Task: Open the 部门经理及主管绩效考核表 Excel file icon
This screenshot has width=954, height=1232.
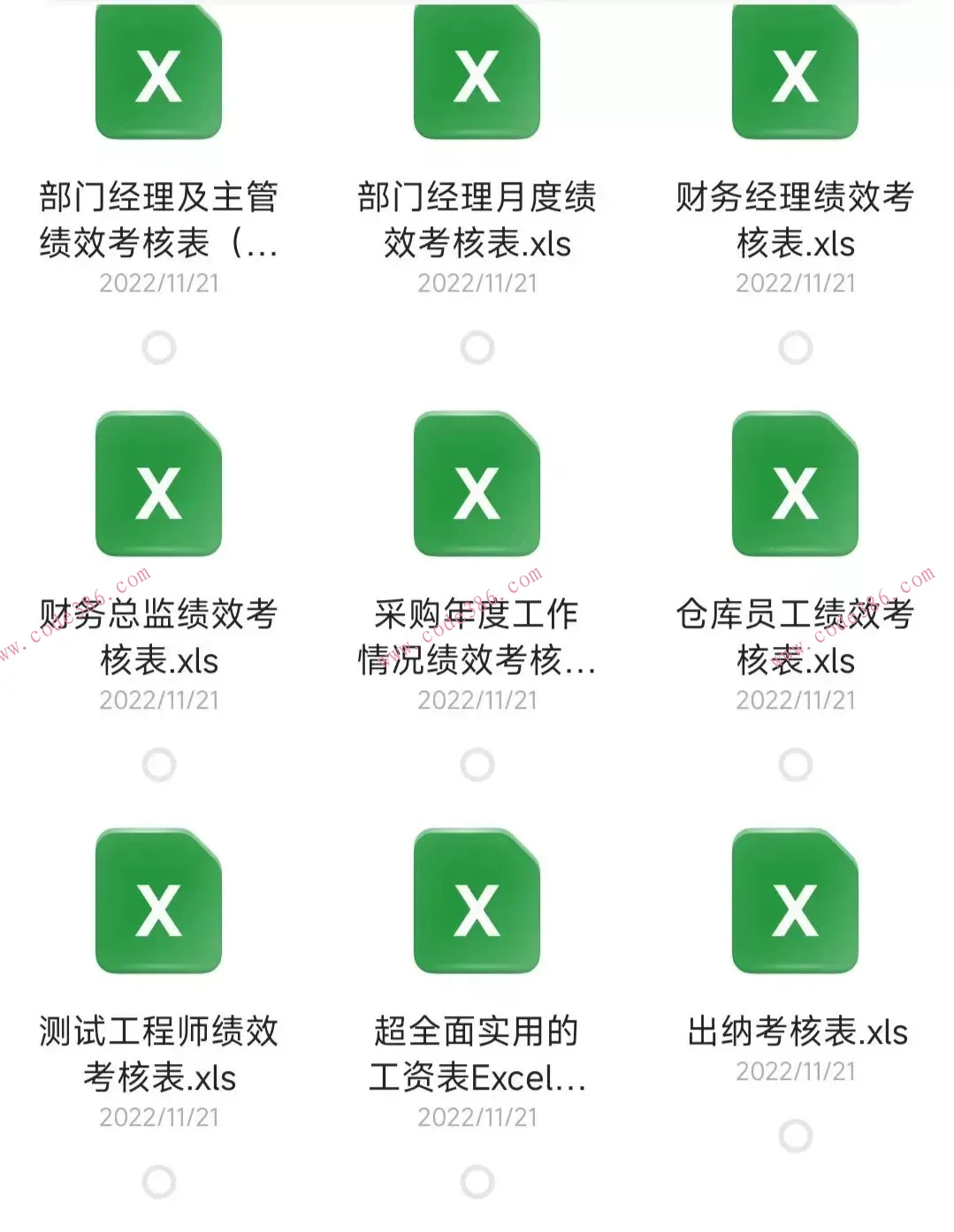Action: click(x=159, y=71)
